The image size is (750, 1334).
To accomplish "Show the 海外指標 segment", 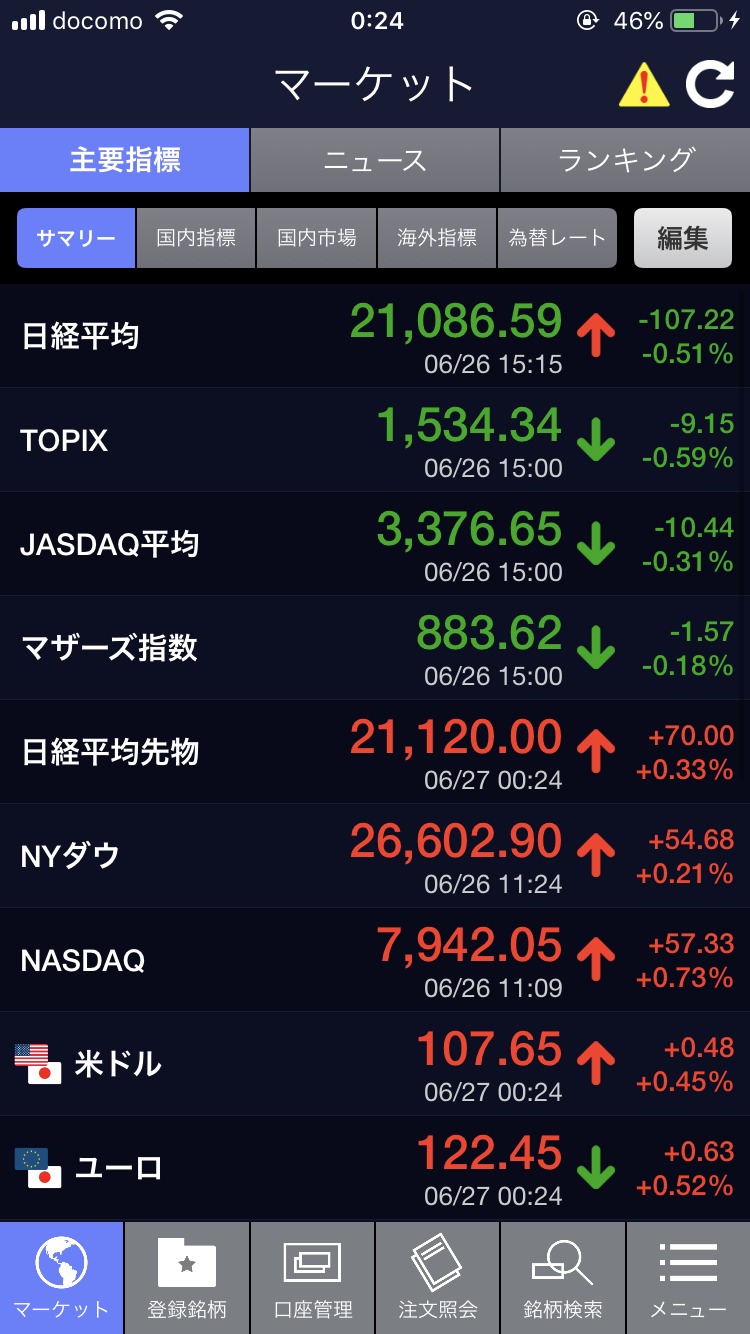I will click(436, 238).
